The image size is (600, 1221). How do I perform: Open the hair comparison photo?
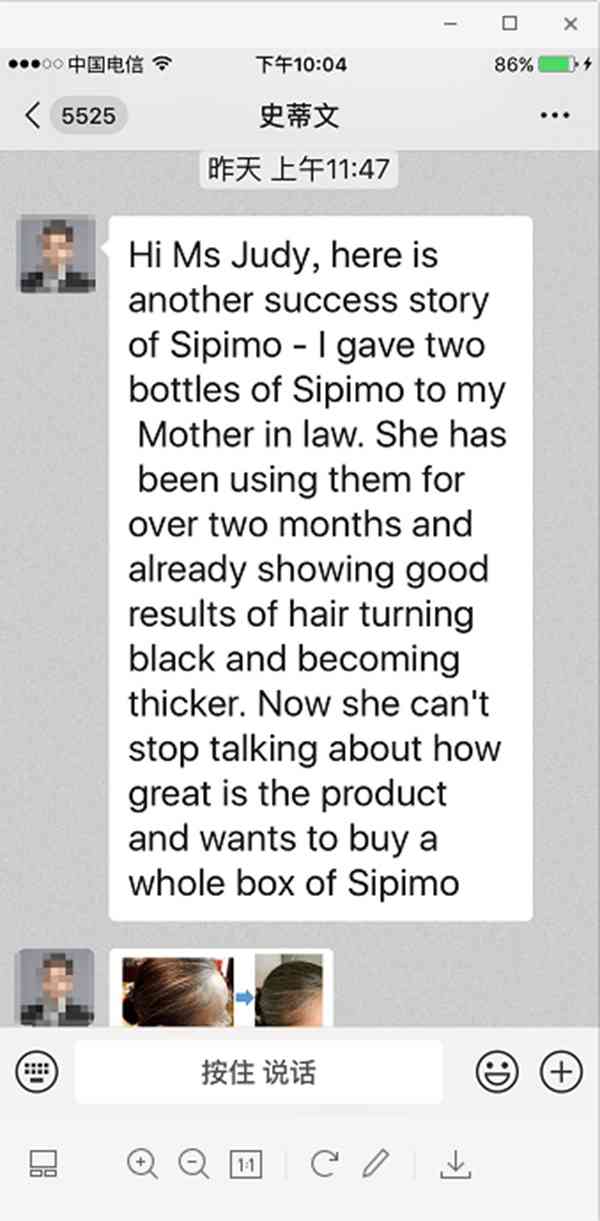[222, 991]
